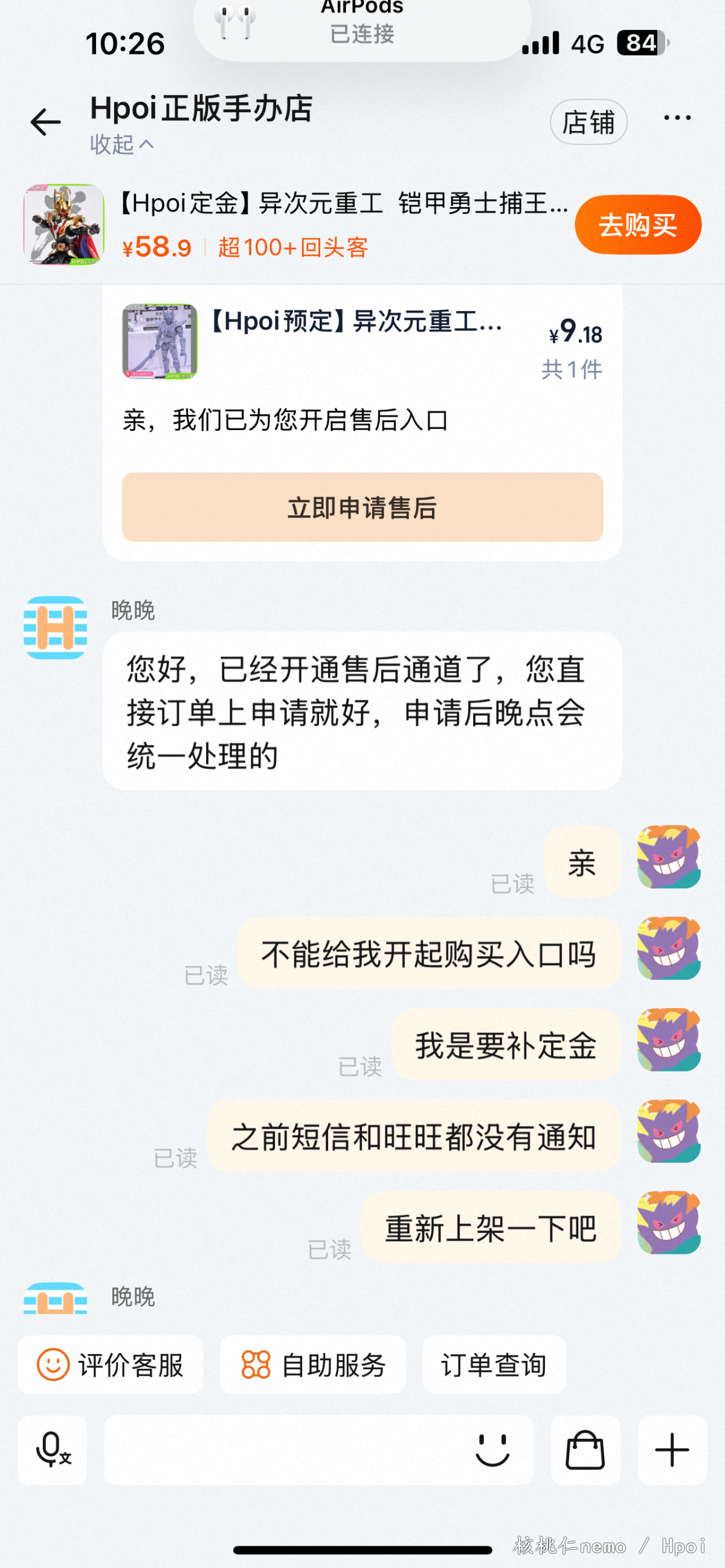Go back with the arrow icon

pos(46,123)
